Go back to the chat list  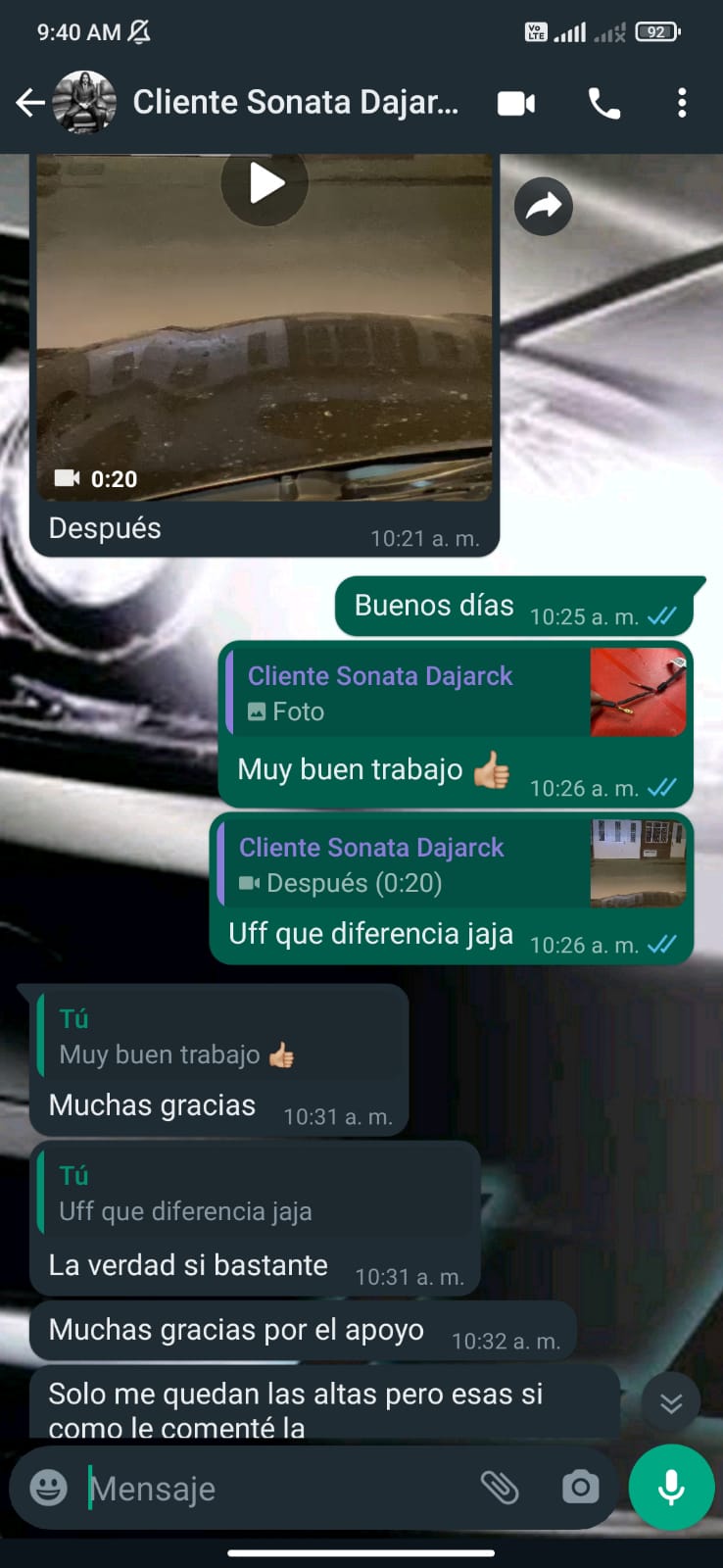pos(29,103)
